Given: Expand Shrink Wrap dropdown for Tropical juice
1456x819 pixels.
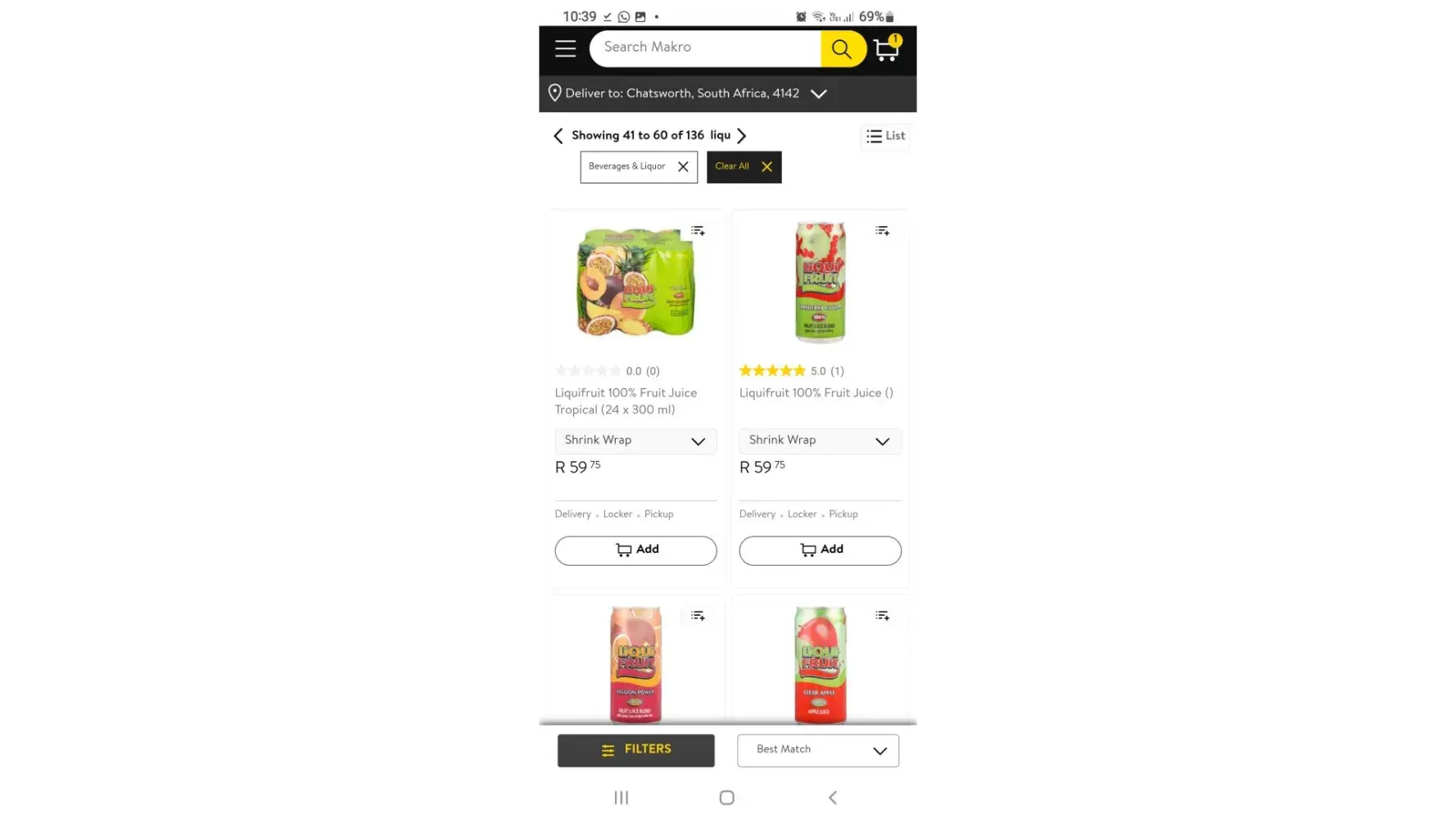Looking at the screenshot, I should pos(635,441).
